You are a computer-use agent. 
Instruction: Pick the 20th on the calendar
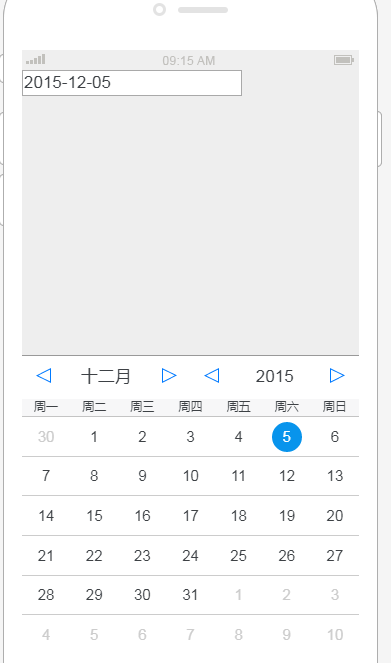(x=335, y=516)
